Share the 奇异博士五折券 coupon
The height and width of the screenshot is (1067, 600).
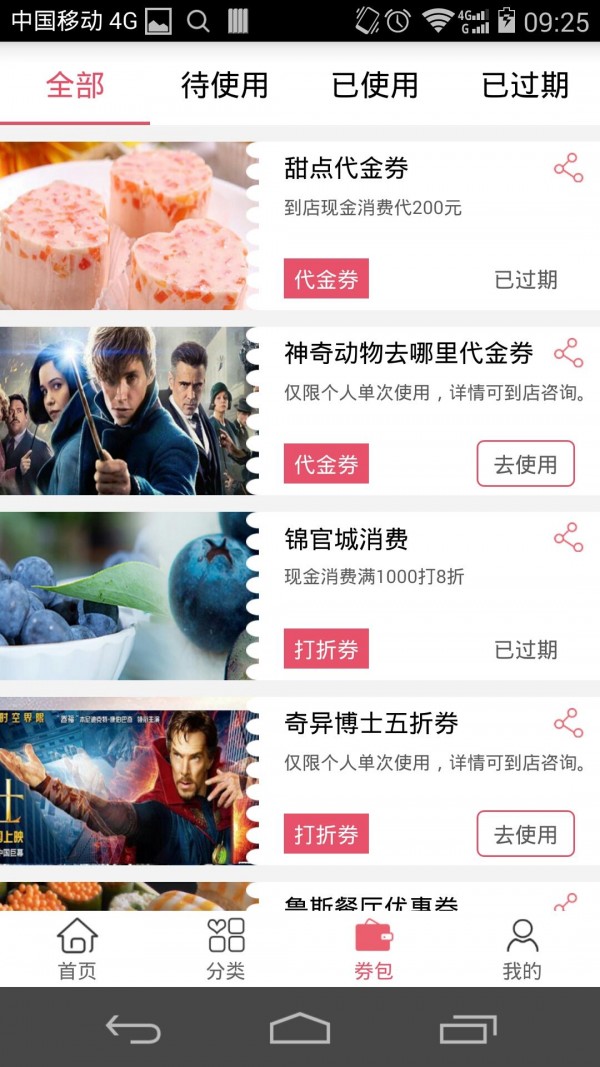568,723
